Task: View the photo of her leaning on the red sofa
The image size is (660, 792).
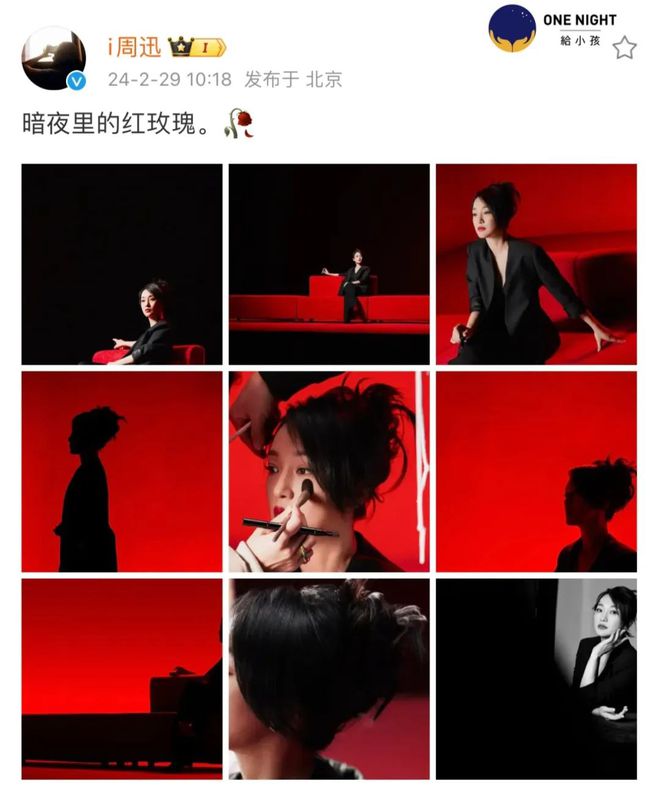Action: 536,264
